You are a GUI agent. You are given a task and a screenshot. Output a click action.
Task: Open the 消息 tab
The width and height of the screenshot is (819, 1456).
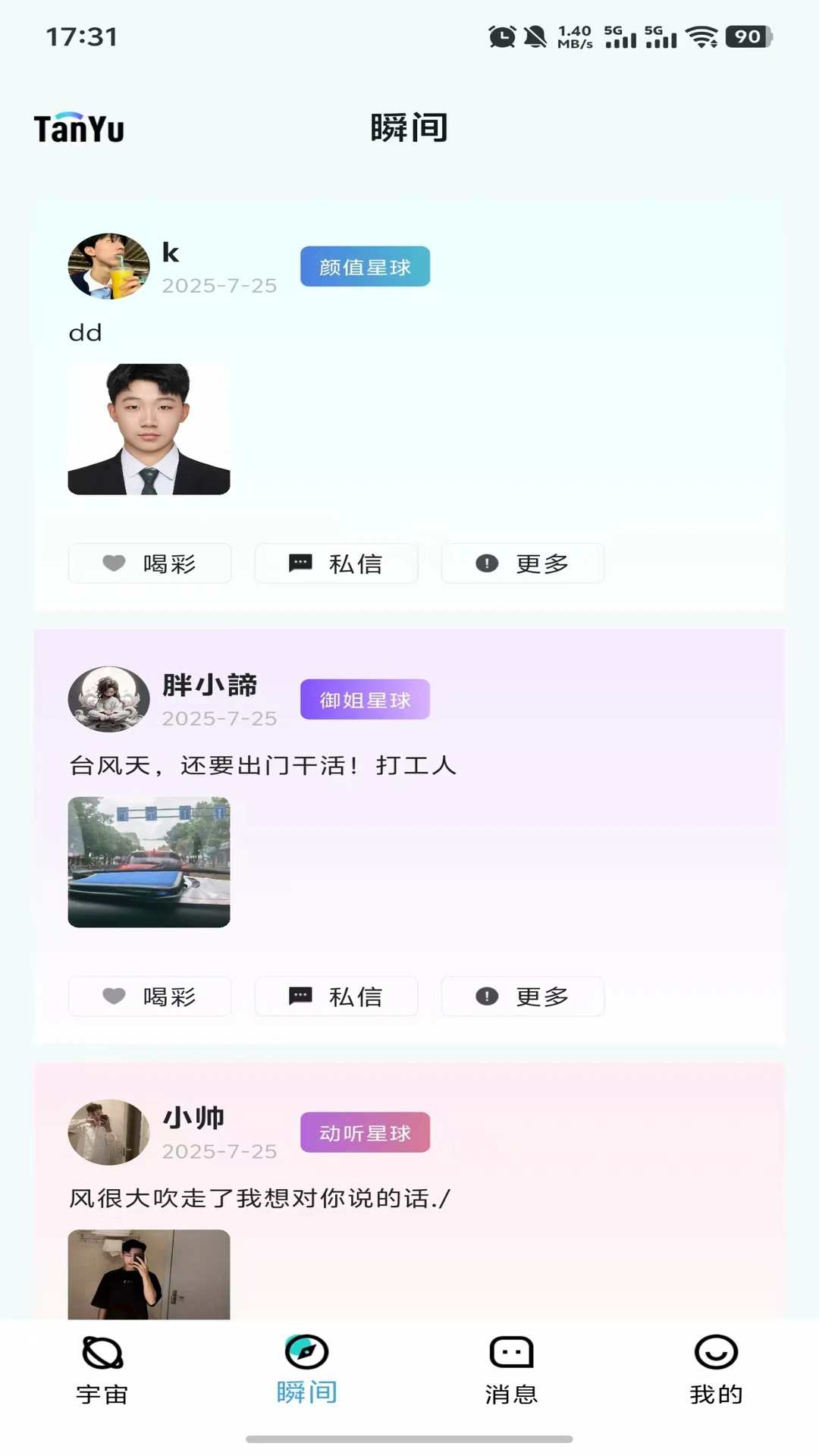(511, 1370)
